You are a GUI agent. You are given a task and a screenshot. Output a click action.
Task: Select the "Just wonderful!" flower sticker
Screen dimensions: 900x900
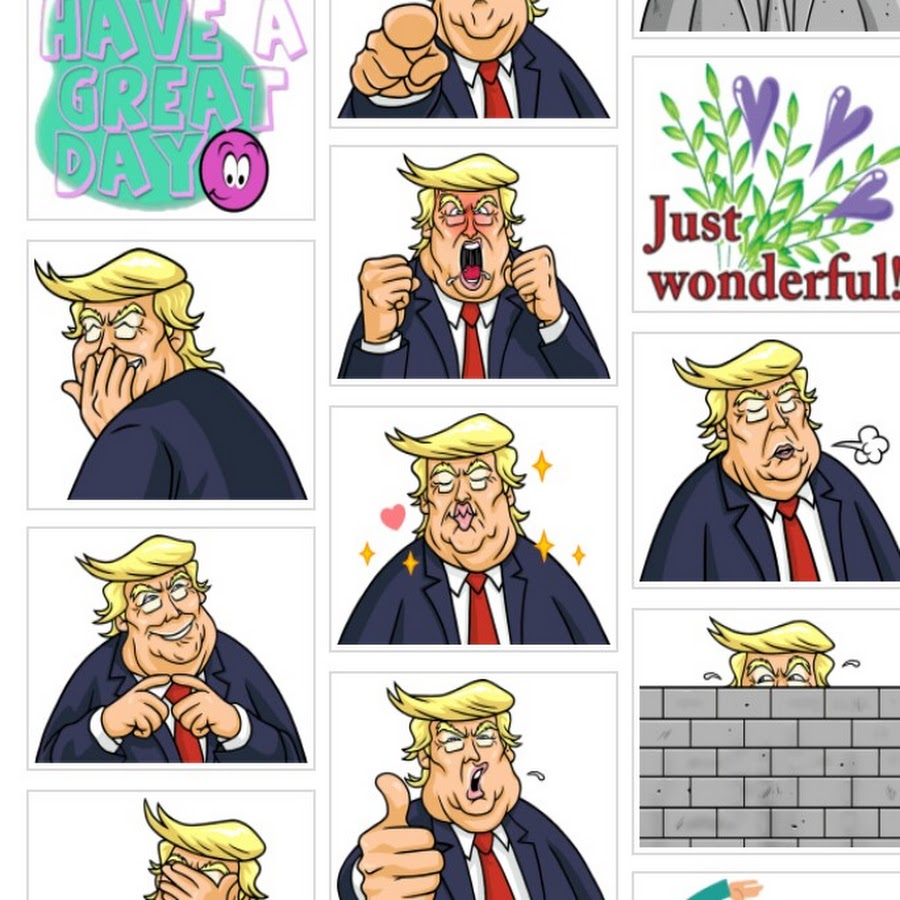(x=768, y=185)
